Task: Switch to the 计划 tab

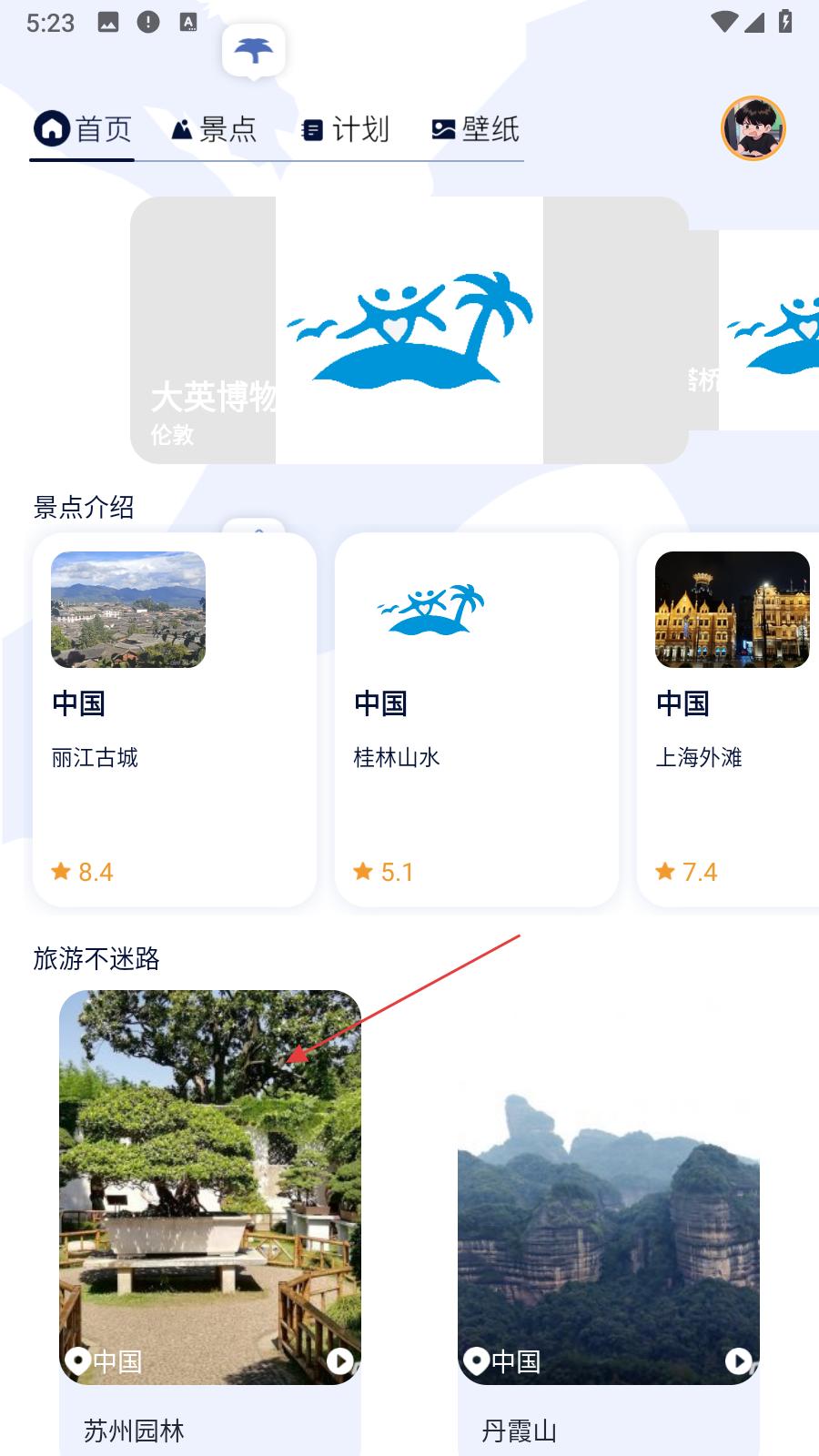Action: [x=346, y=129]
